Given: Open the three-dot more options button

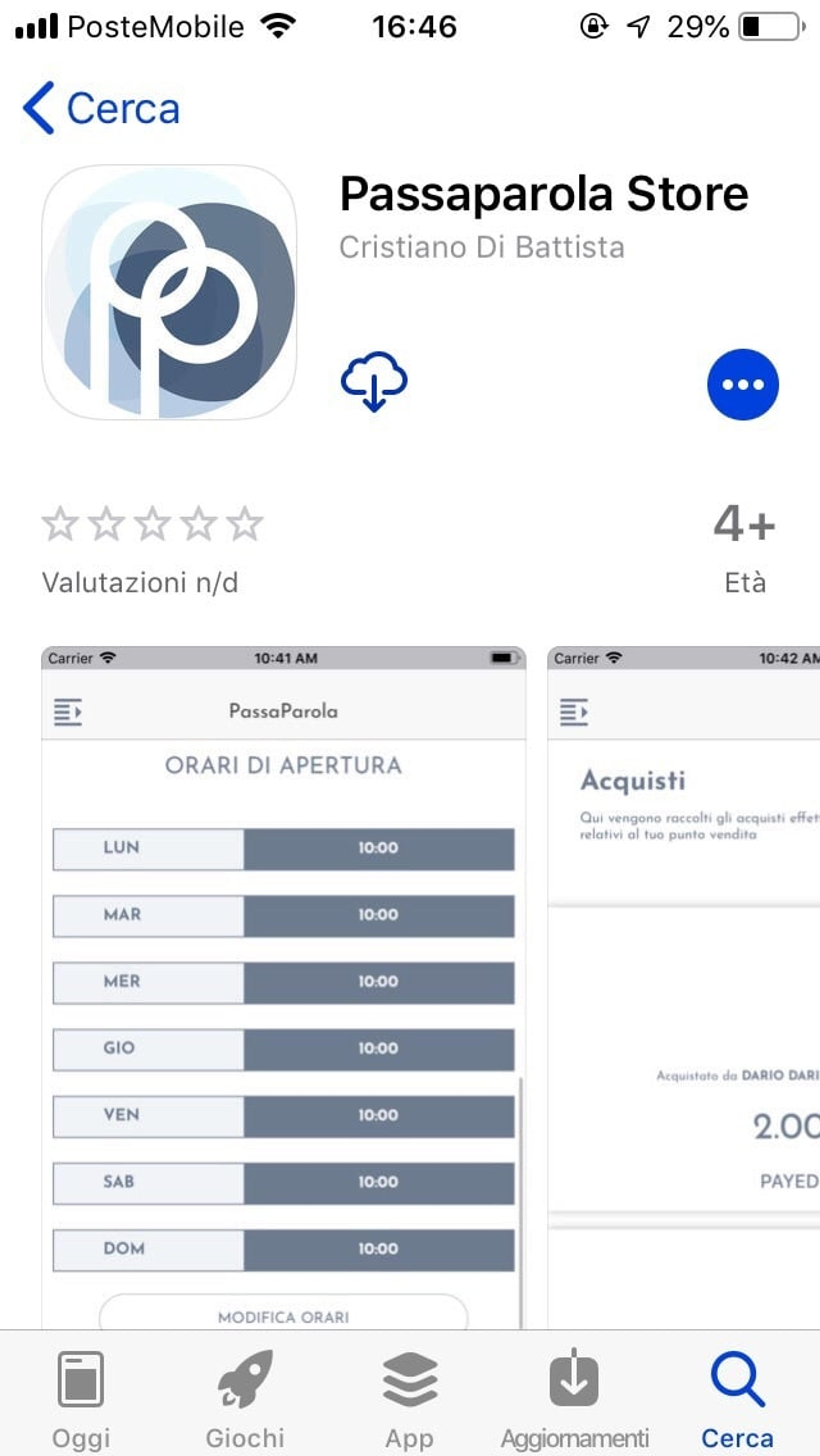Looking at the screenshot, I should click(742, 384).
